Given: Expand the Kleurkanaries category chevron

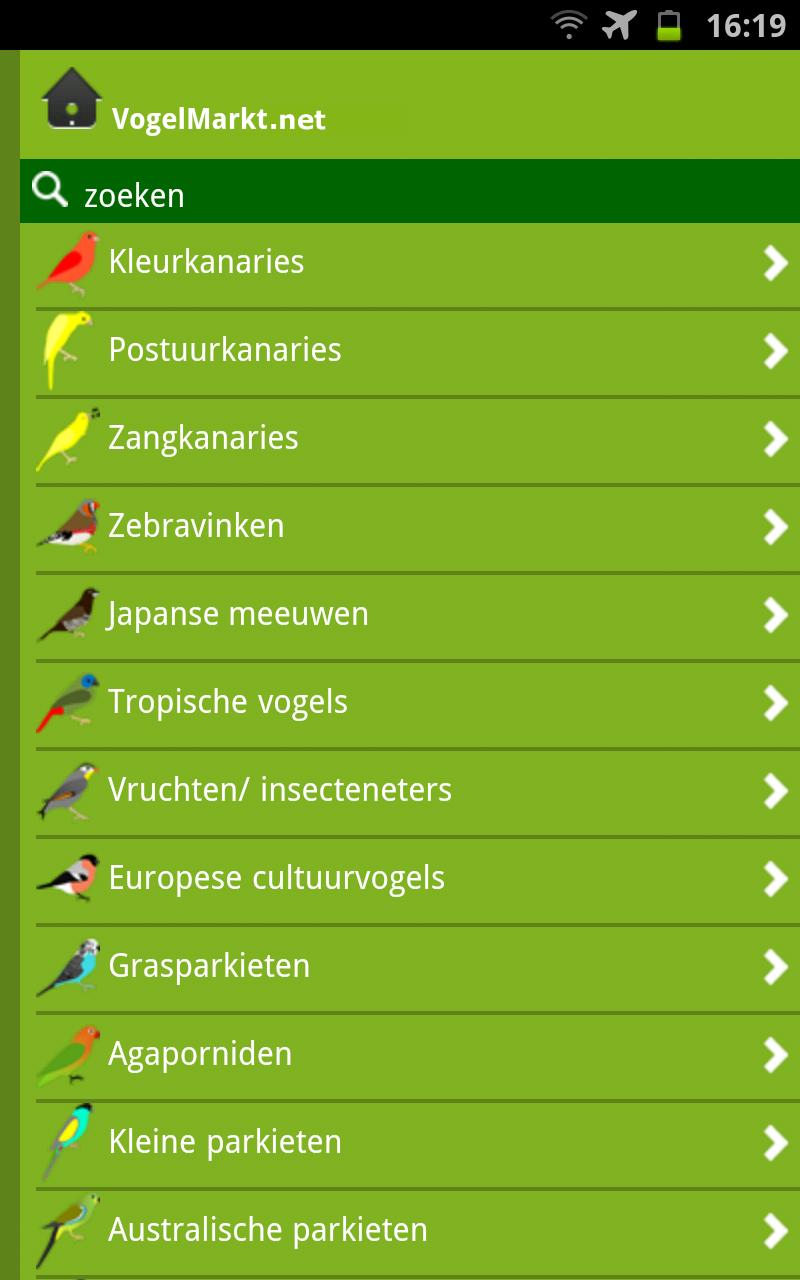Looking at the screenshot, I should pos(773,263).
